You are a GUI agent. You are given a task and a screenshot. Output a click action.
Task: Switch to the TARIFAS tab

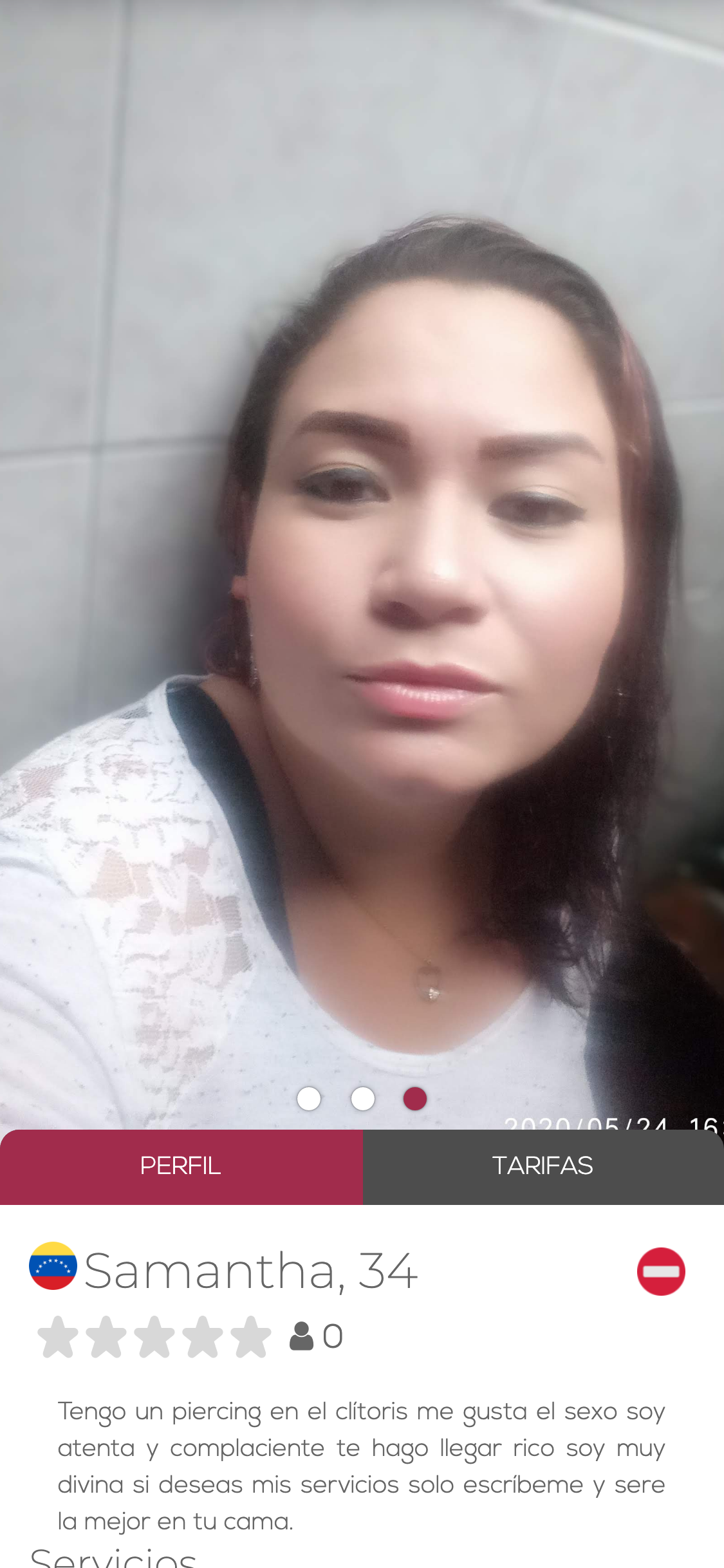(x=543, y=1166)
